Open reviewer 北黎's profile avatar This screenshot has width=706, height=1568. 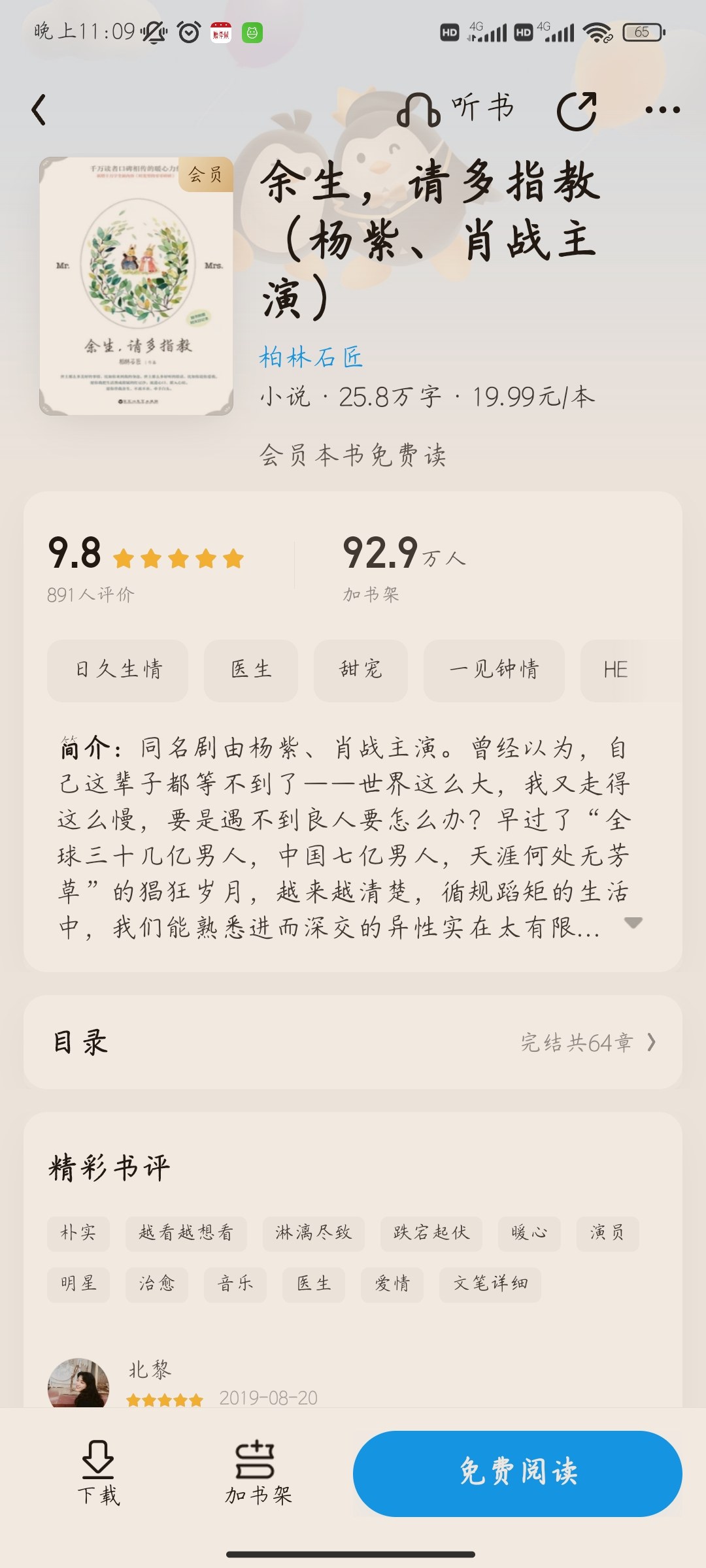[78, 1382]
